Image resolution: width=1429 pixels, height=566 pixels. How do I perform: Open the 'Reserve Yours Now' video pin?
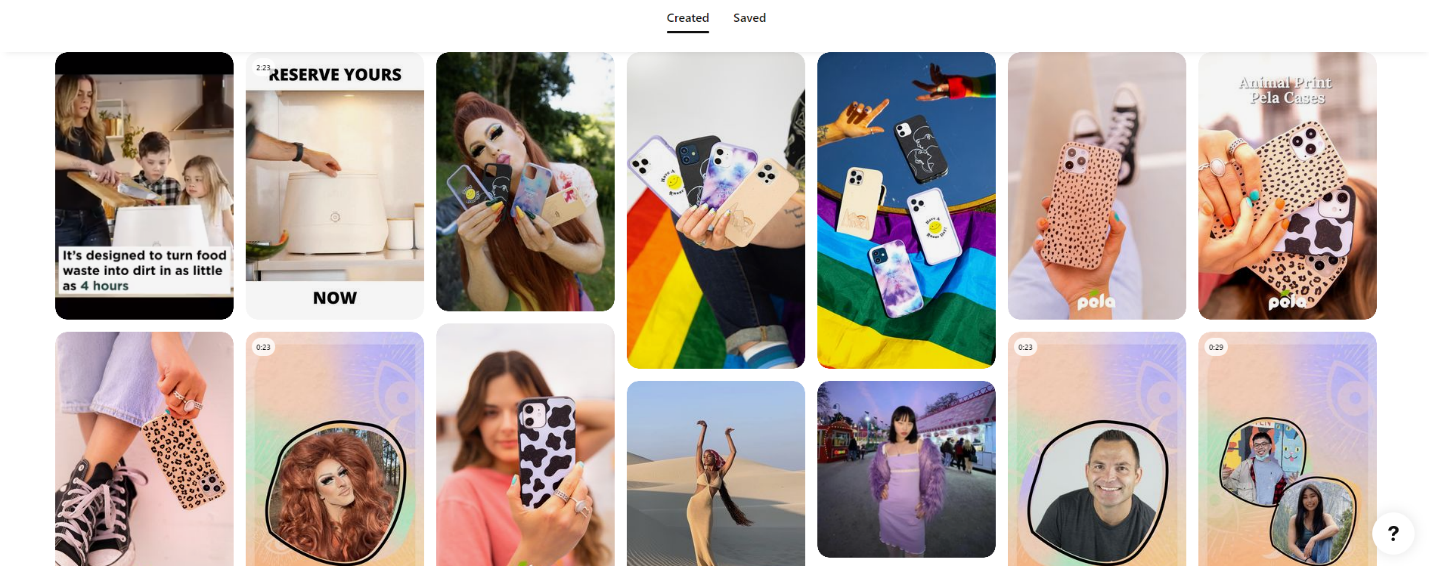tap(335, 186)
